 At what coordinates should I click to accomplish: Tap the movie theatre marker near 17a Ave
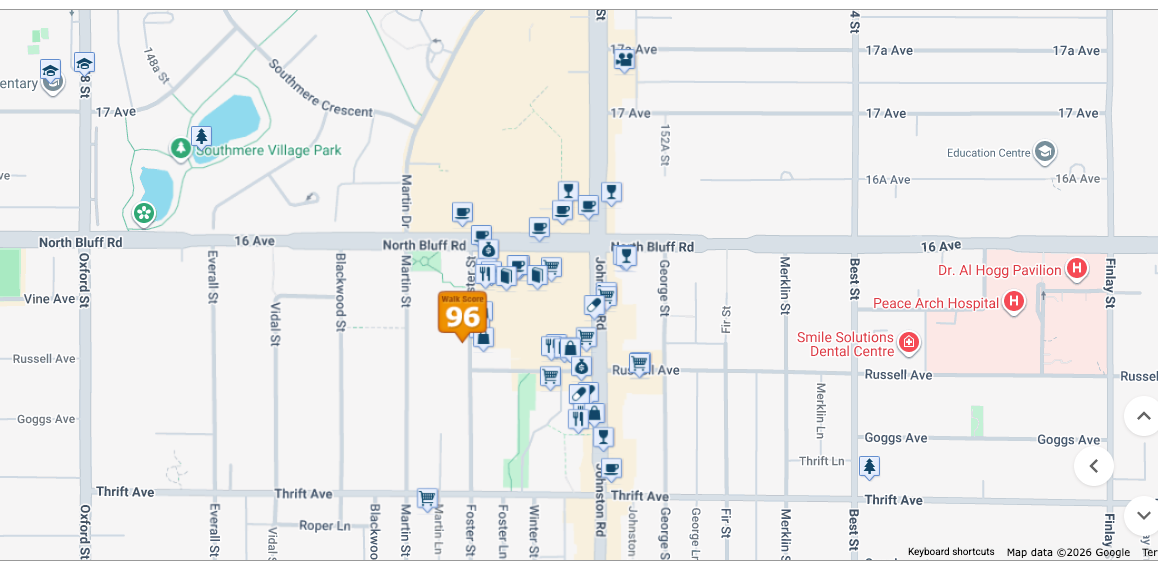point(625,61)
